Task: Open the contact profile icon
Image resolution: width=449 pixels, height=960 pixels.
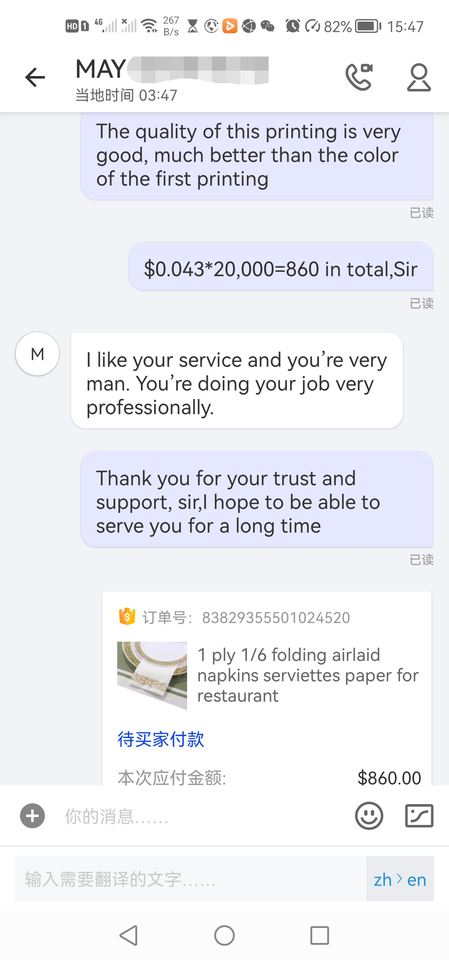Action: 419,77
